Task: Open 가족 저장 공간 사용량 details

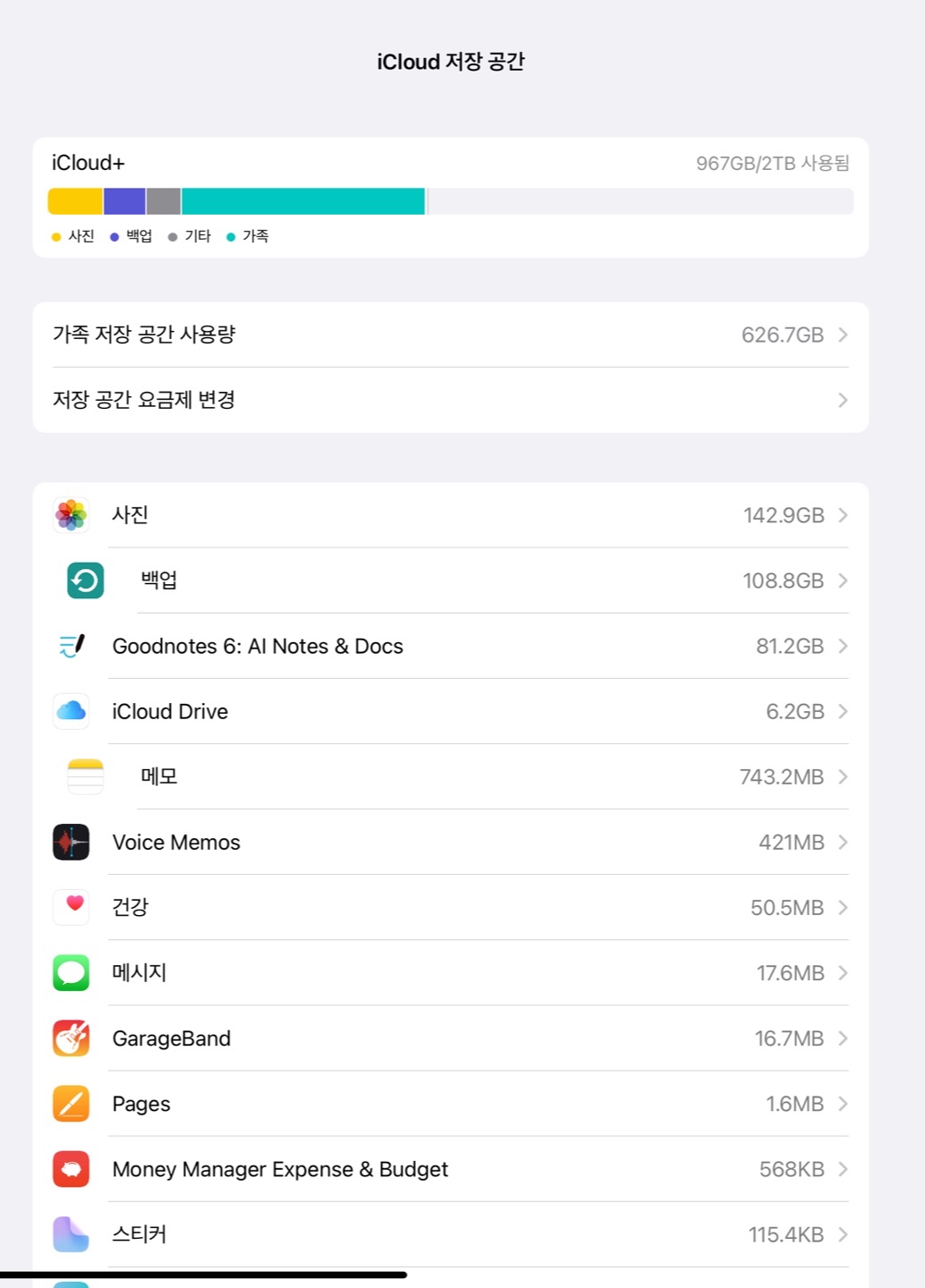Action: pyautogui.click(x=450, y=335)
